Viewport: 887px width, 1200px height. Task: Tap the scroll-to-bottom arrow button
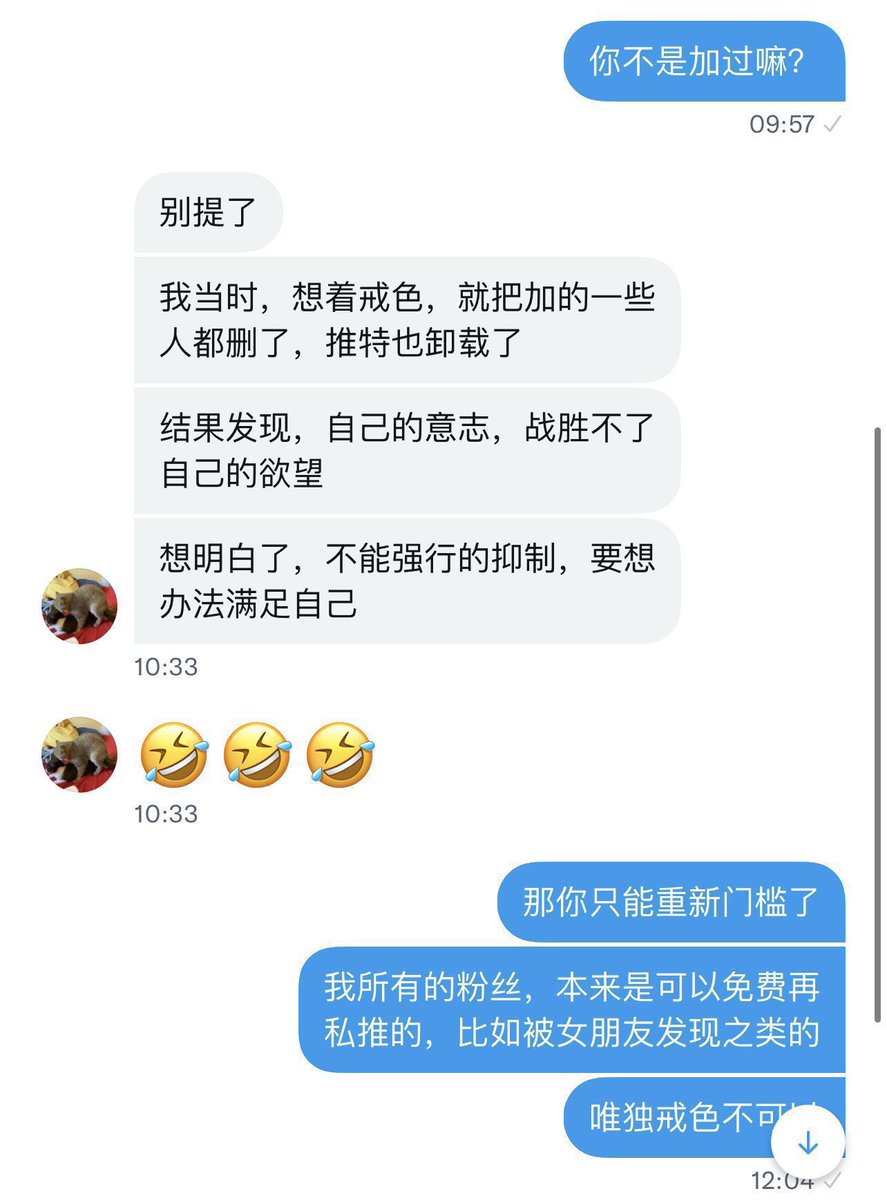[x=808, y=1141]
